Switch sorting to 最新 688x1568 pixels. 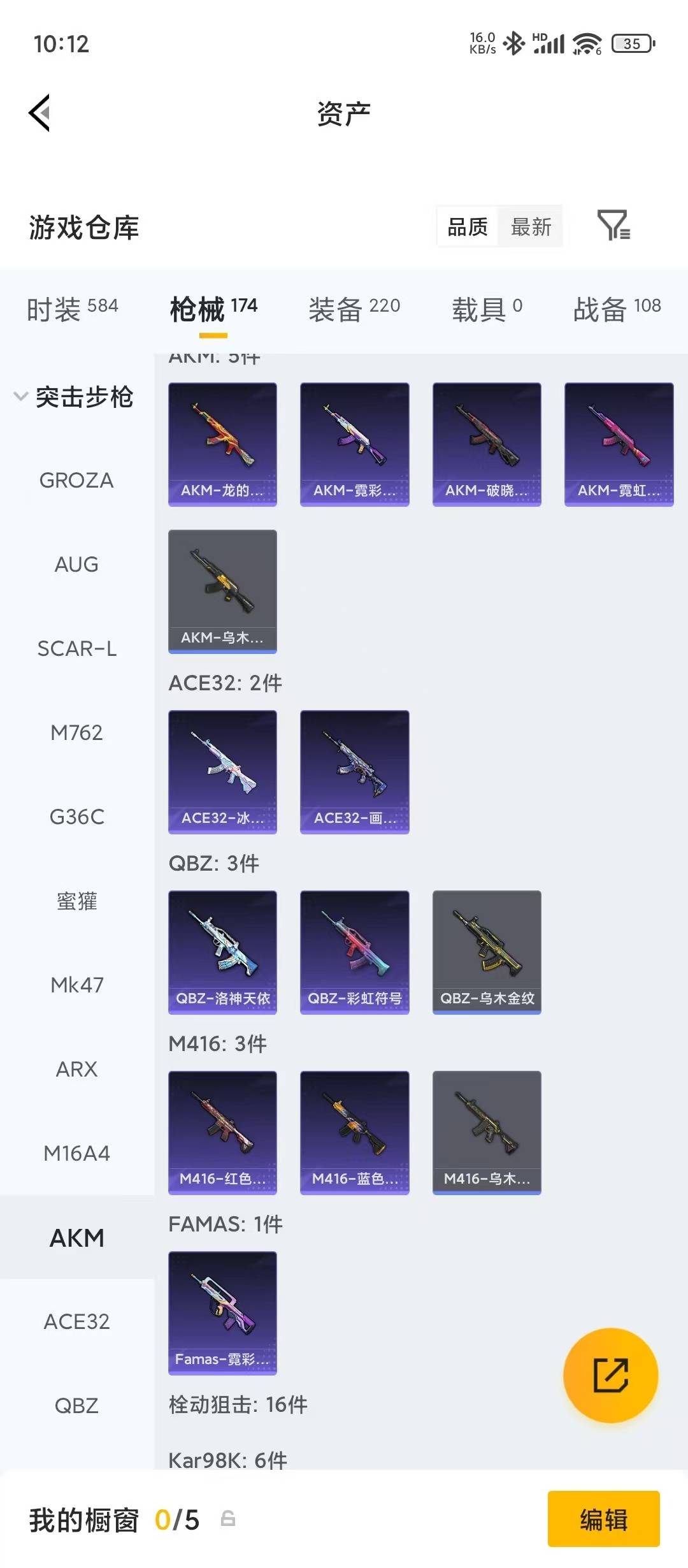click(x=533, y=227)
